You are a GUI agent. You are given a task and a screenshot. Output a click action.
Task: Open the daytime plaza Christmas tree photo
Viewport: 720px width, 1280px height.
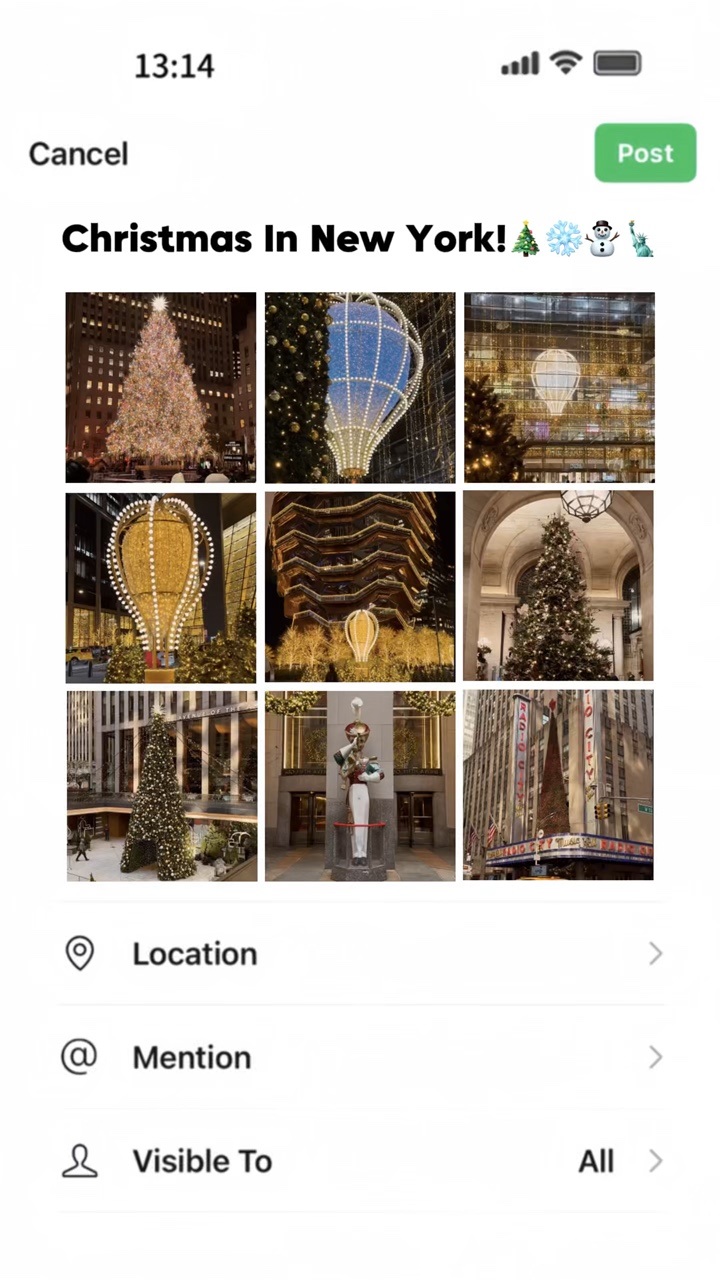point(161,786)
